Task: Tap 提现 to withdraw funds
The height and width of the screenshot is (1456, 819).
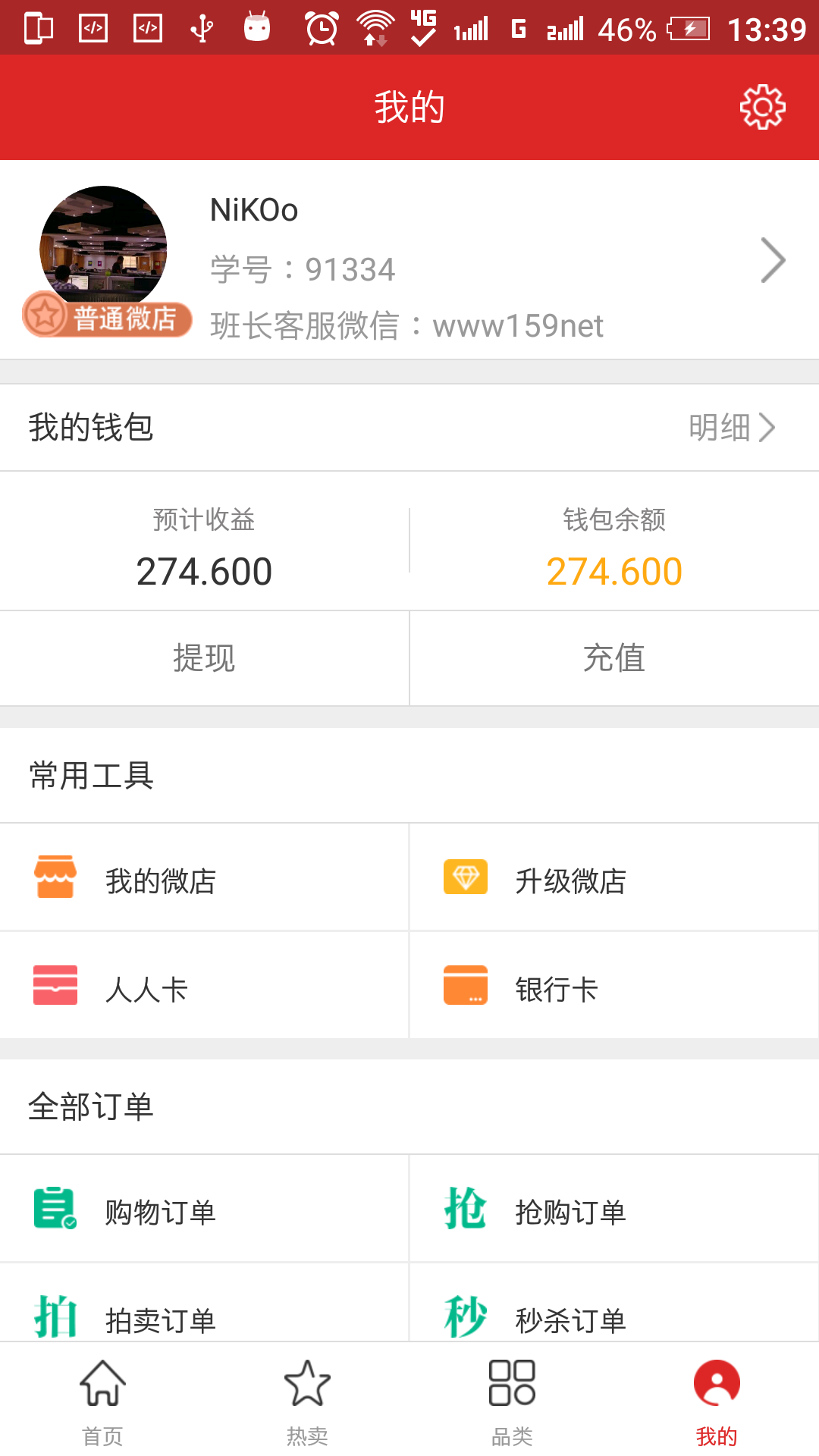Action: (204, 658)
